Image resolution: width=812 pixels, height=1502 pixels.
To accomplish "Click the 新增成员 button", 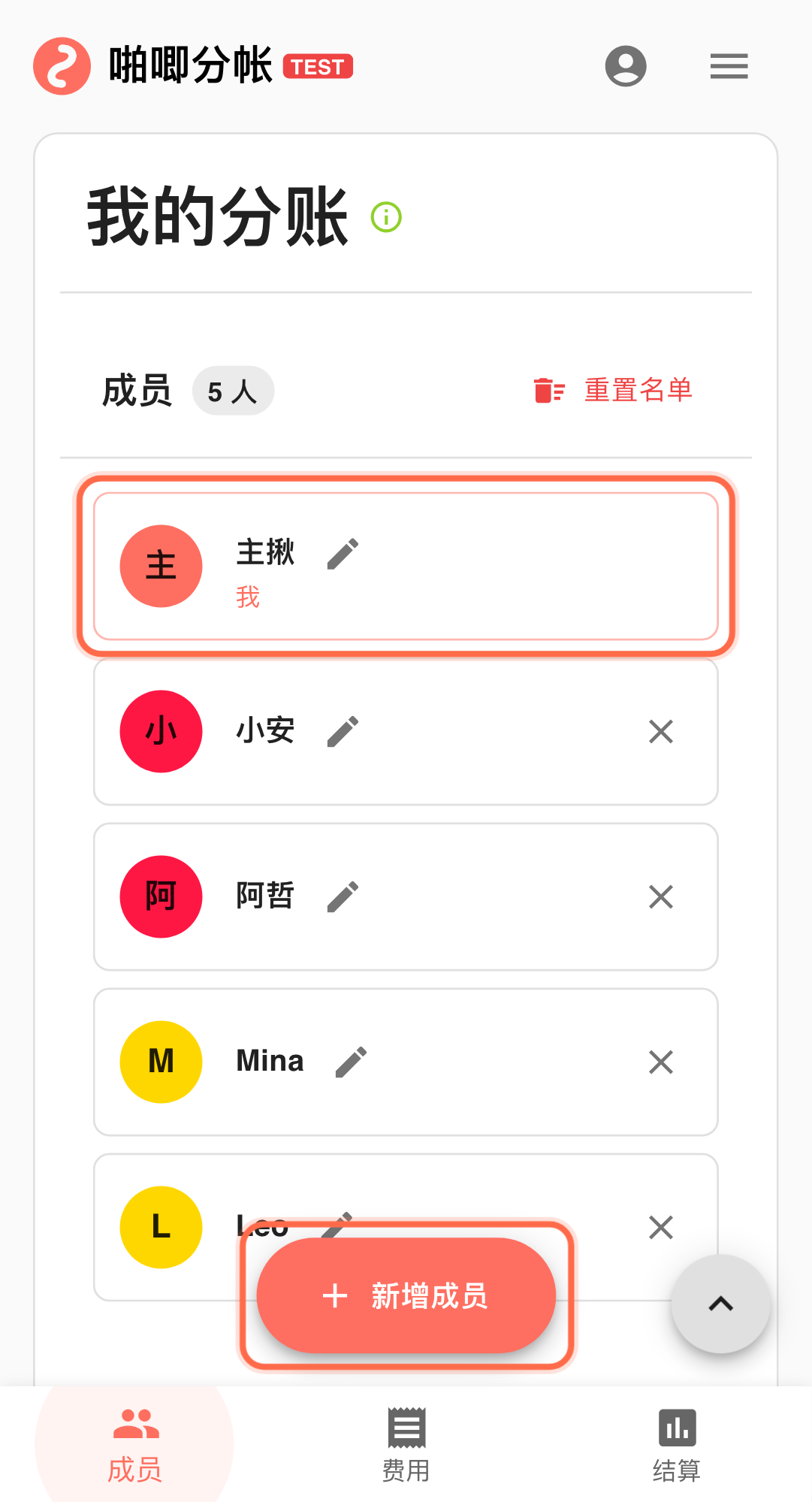I will [406, 1296].
